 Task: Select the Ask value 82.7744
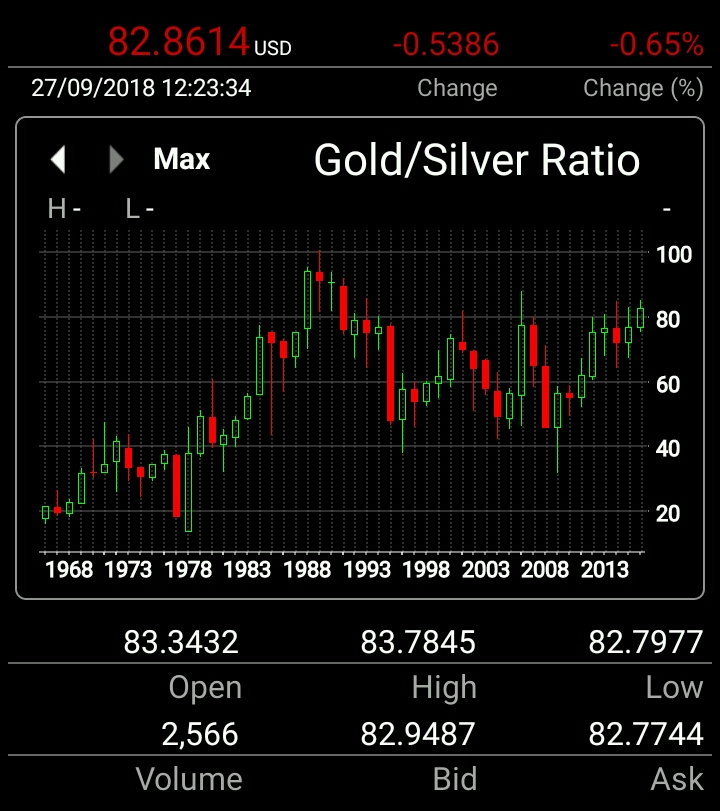[645, 733]
